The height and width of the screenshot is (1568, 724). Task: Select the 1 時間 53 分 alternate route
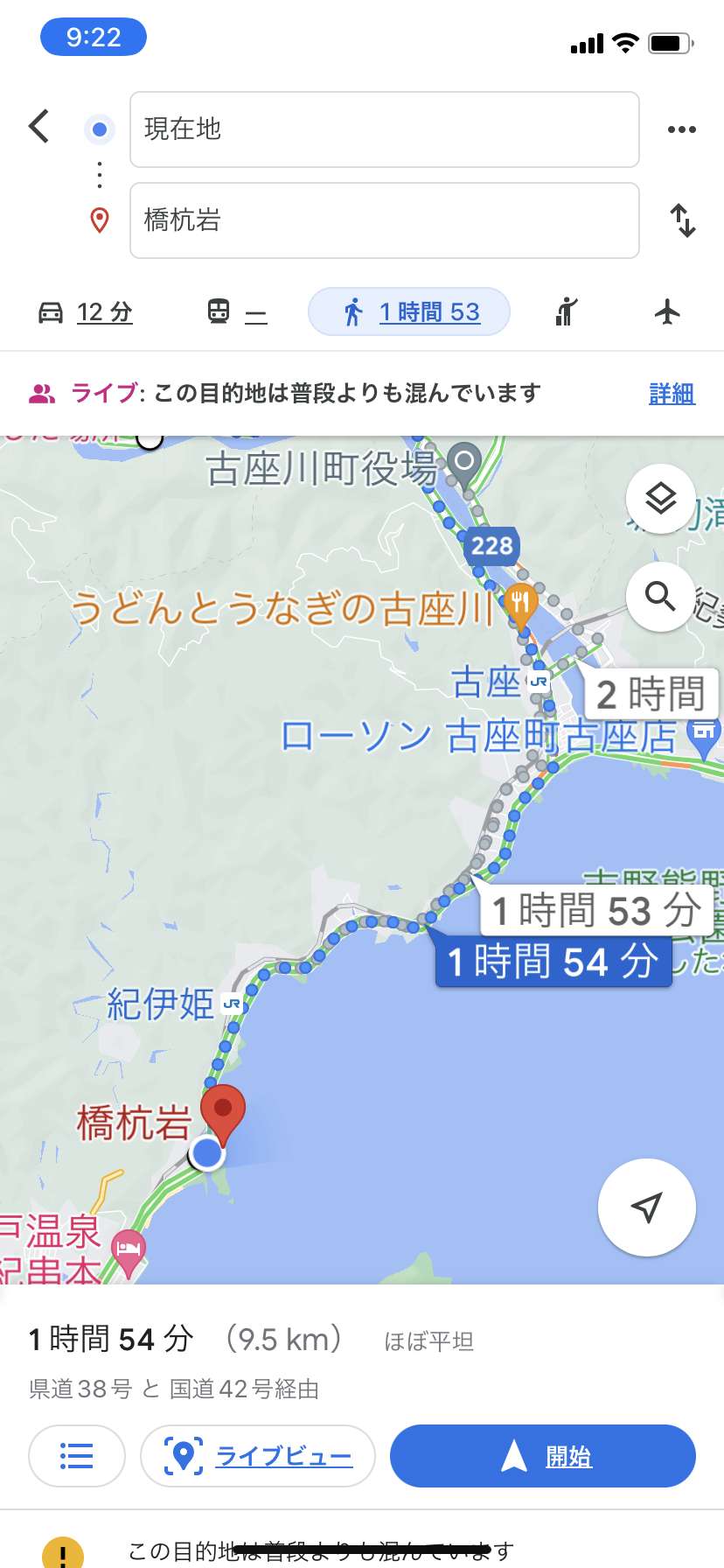598,911
